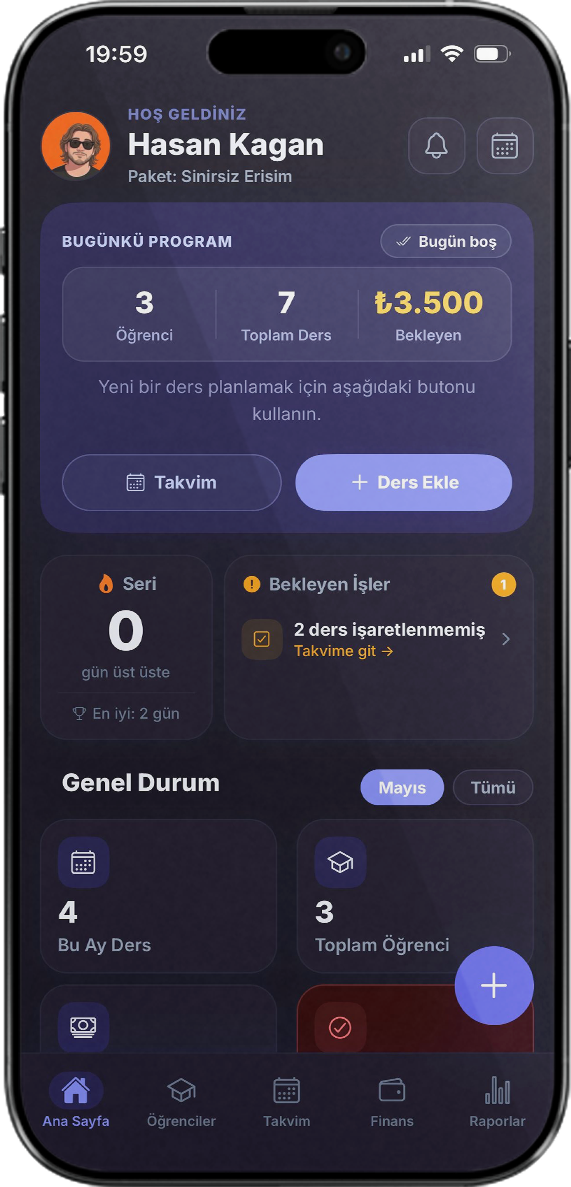This screenshot has width=571, height=1187.
Task: Go to the Ana Sayfa tab
Action: point(76,1101)
